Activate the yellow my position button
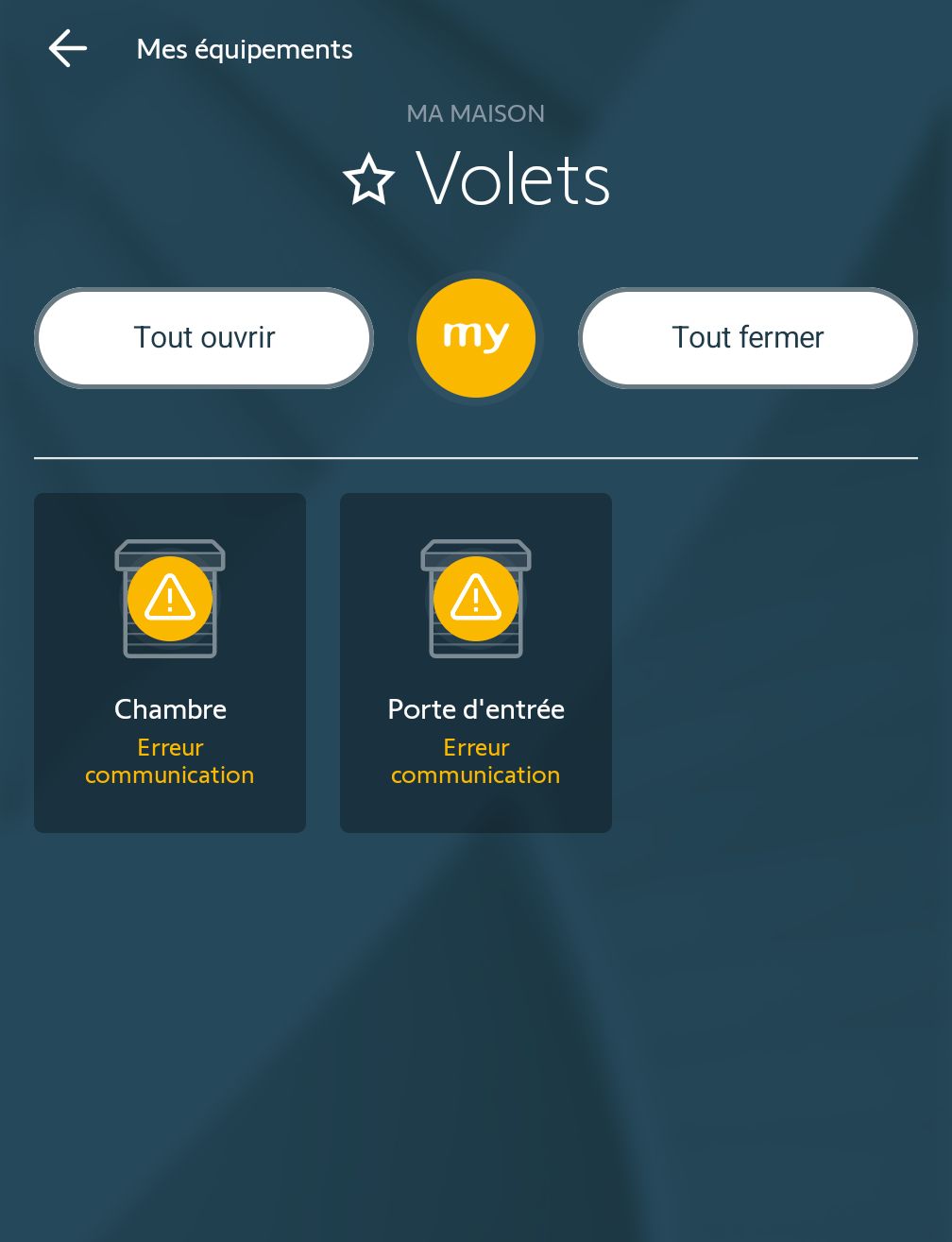Viewport: 952px width, 1242px height. tap(476, 337)
